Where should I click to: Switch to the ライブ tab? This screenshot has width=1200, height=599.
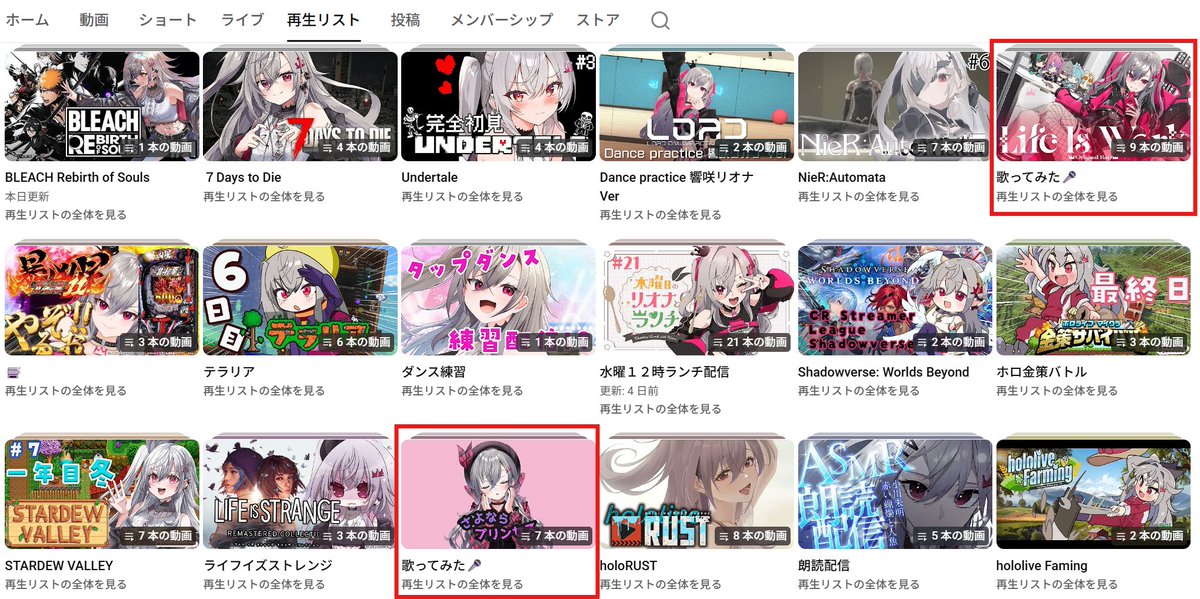(242, 20)
